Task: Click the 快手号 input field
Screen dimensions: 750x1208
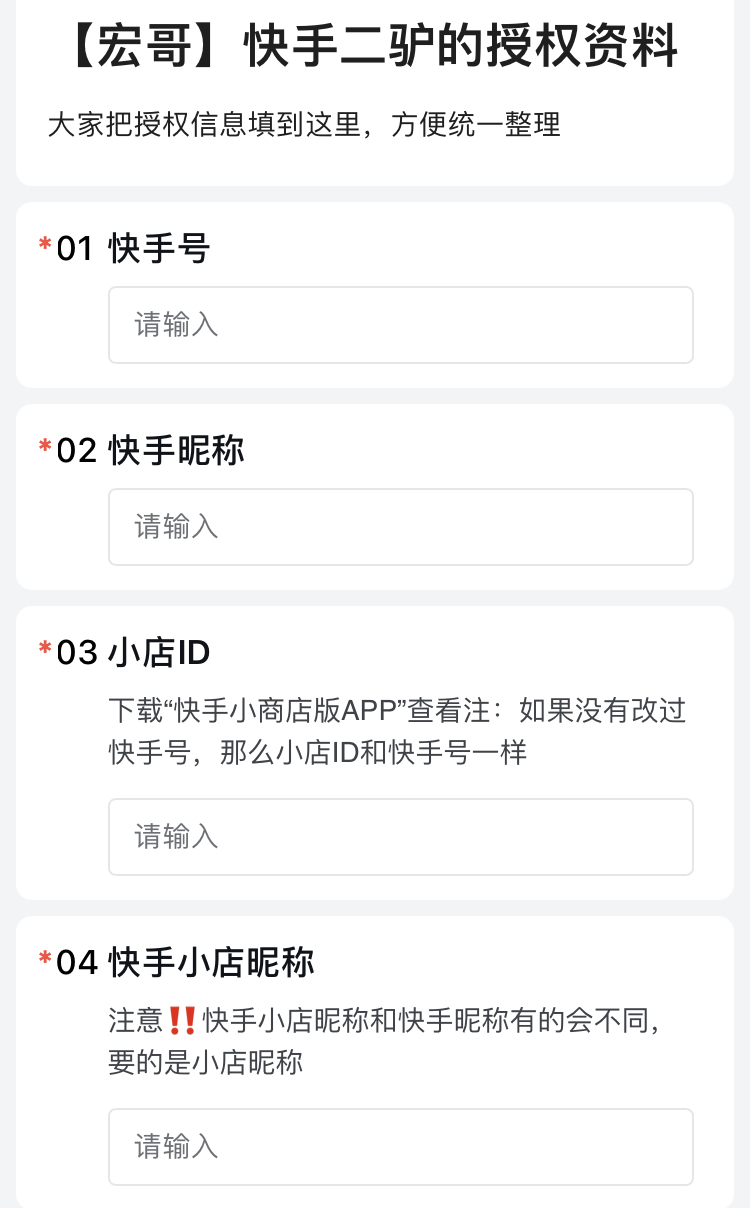Action: pyautogui.click(x=400, y=324)
